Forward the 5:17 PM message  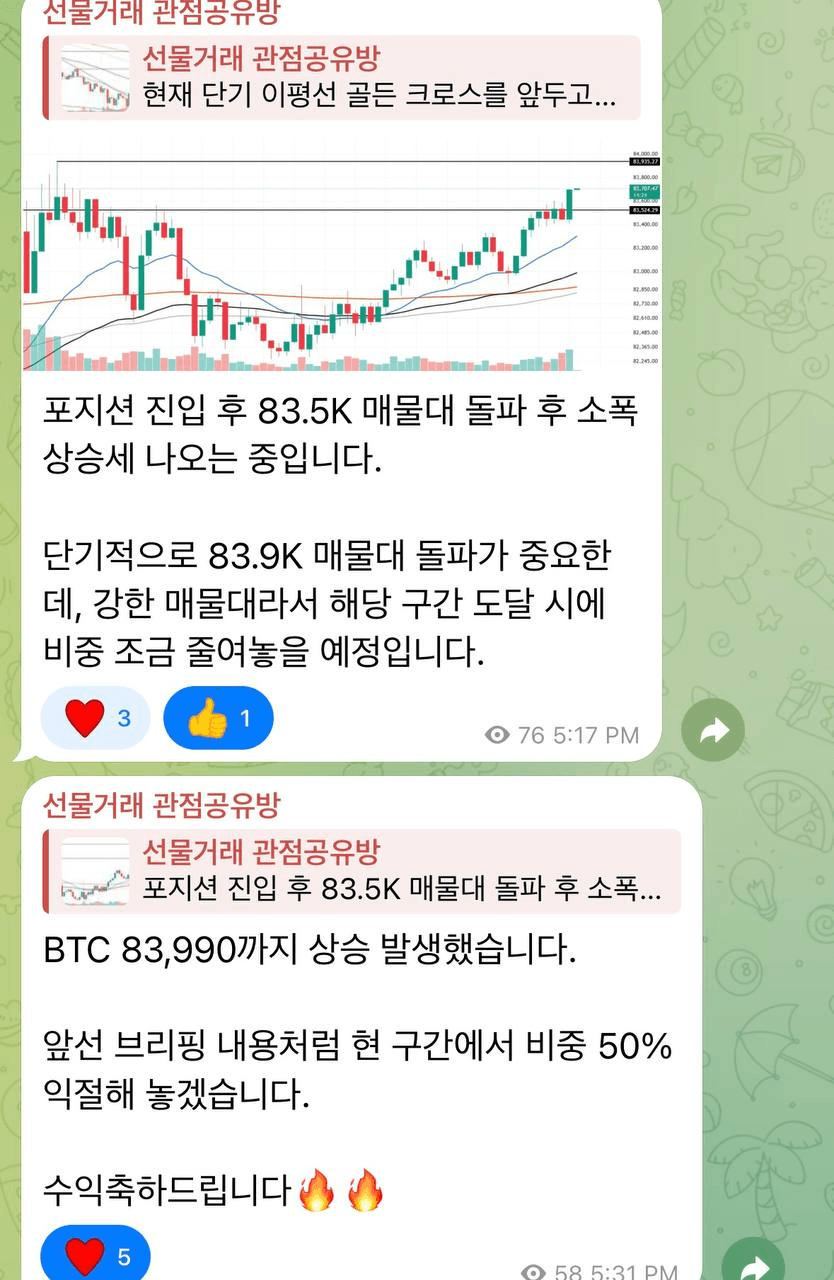tap(712, 731)
